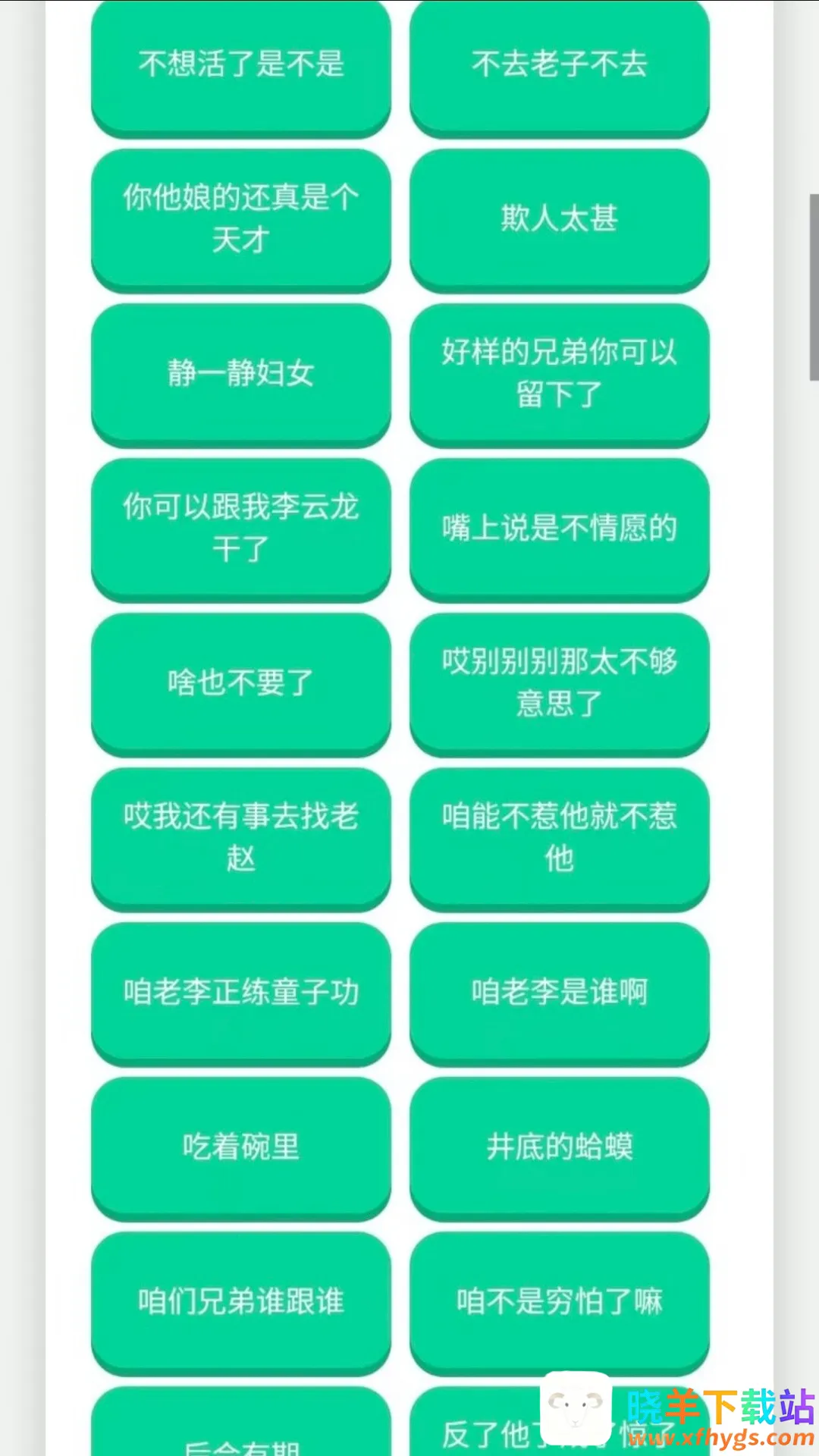Choose 你可以跟我李云龙干了

click(241, 529)
